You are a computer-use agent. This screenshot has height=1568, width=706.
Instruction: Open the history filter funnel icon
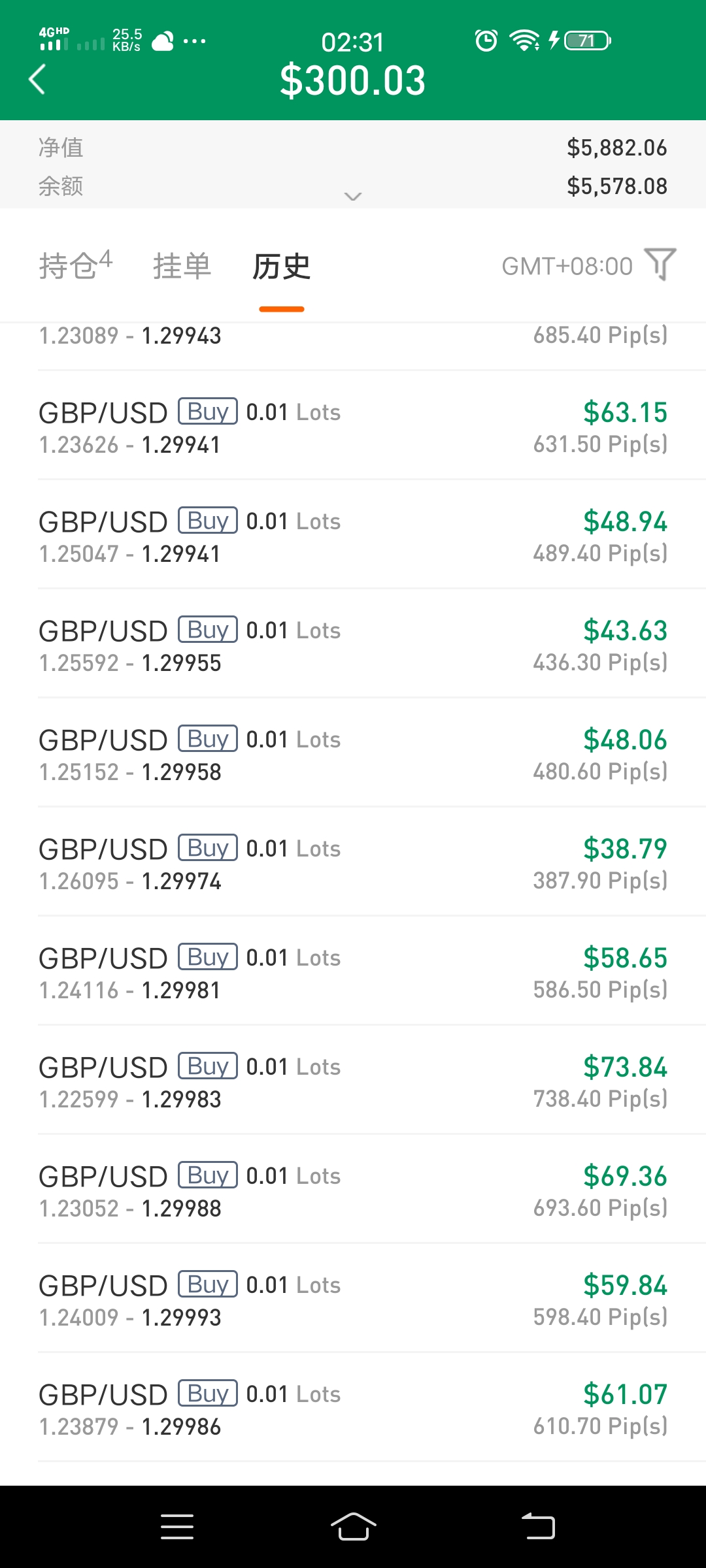(660, 265)
